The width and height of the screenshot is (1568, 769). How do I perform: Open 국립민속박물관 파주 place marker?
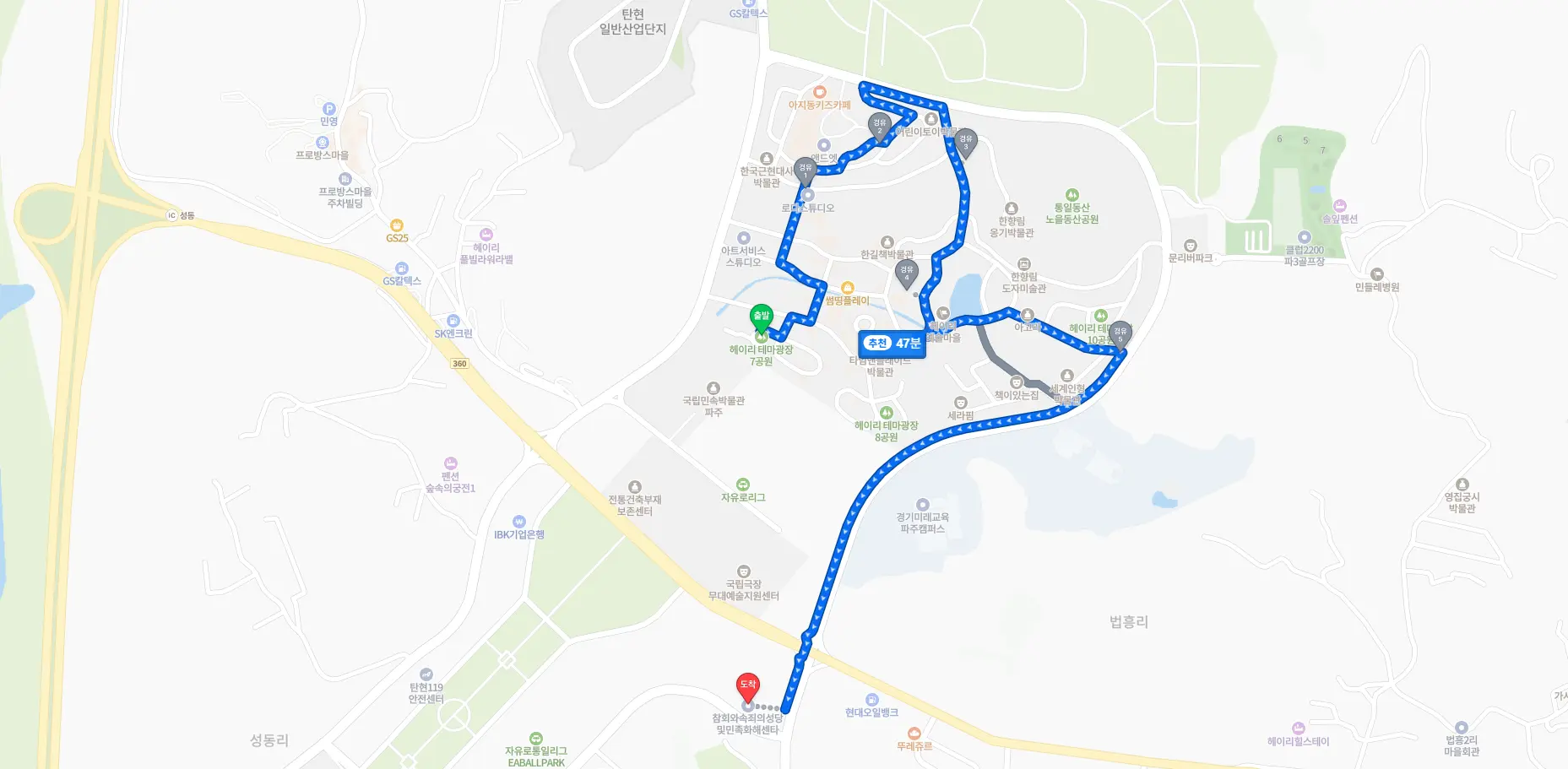713,388
